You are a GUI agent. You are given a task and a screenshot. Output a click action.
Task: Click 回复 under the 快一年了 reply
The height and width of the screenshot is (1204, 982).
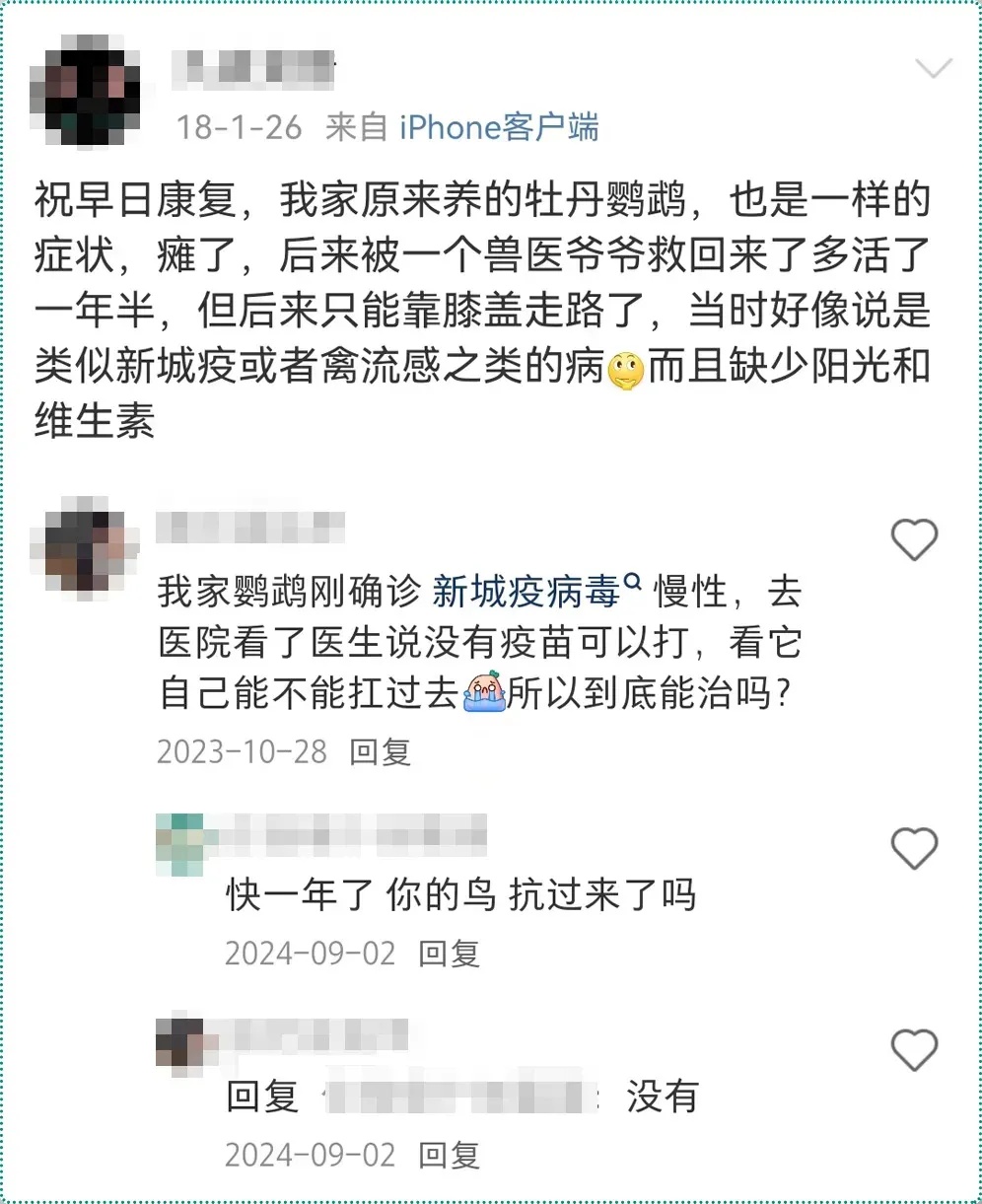[451, 954]
